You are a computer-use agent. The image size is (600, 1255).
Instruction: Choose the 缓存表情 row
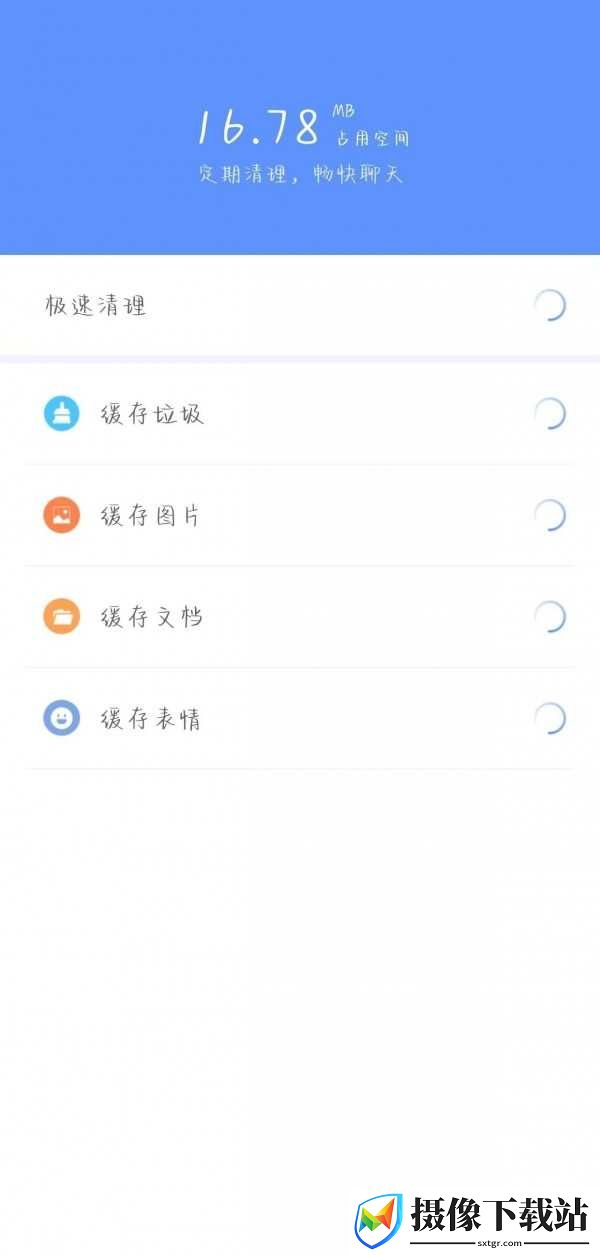(300, 718)
